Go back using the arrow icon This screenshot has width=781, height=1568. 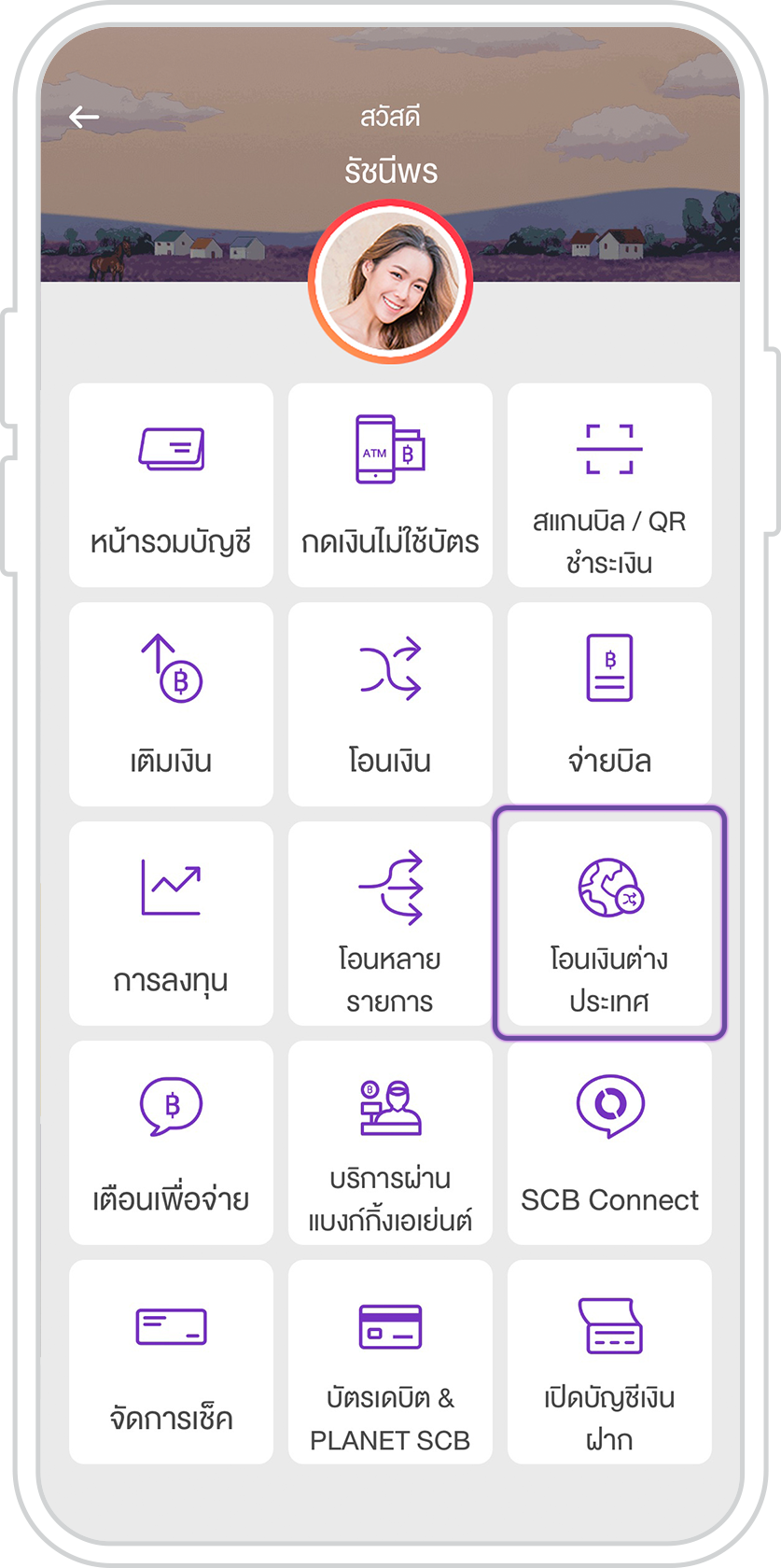pos(84,117)
